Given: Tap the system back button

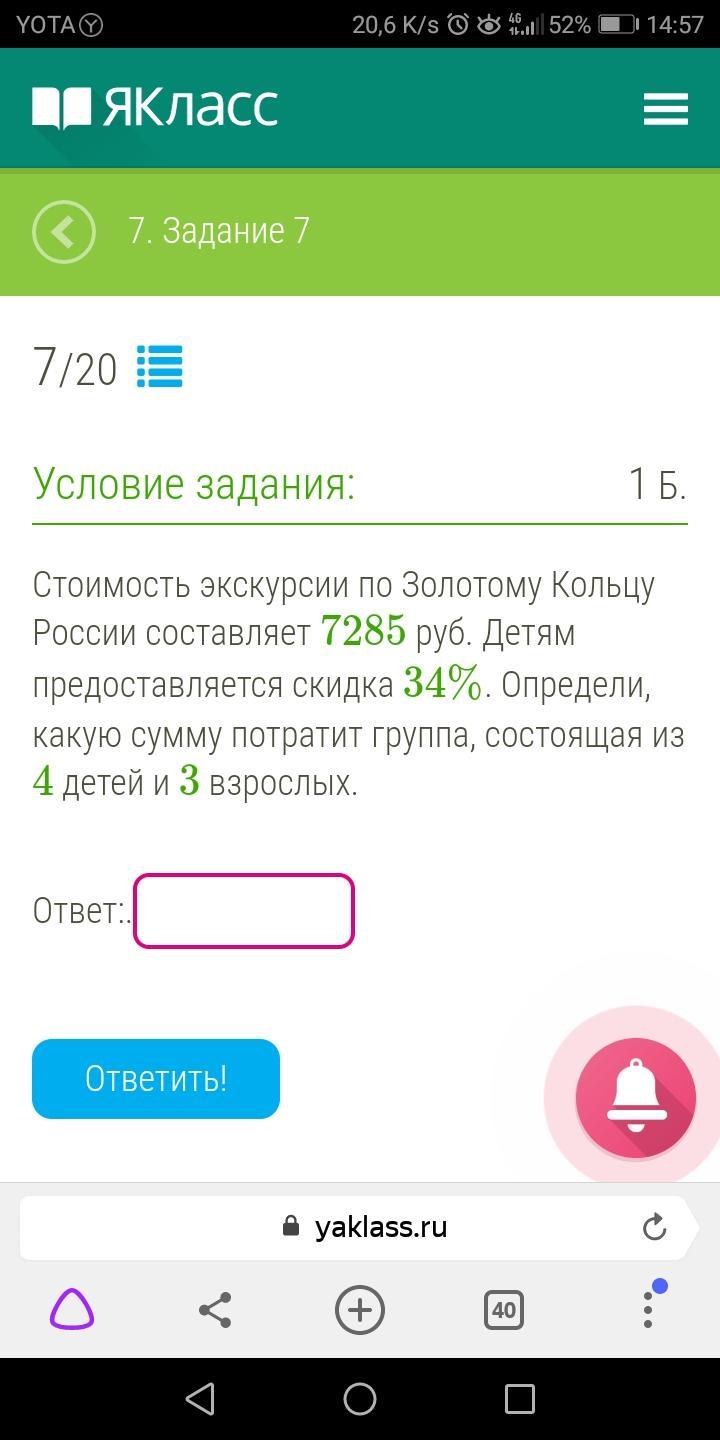Looking at the screenshot, I should coord(201,1398).
